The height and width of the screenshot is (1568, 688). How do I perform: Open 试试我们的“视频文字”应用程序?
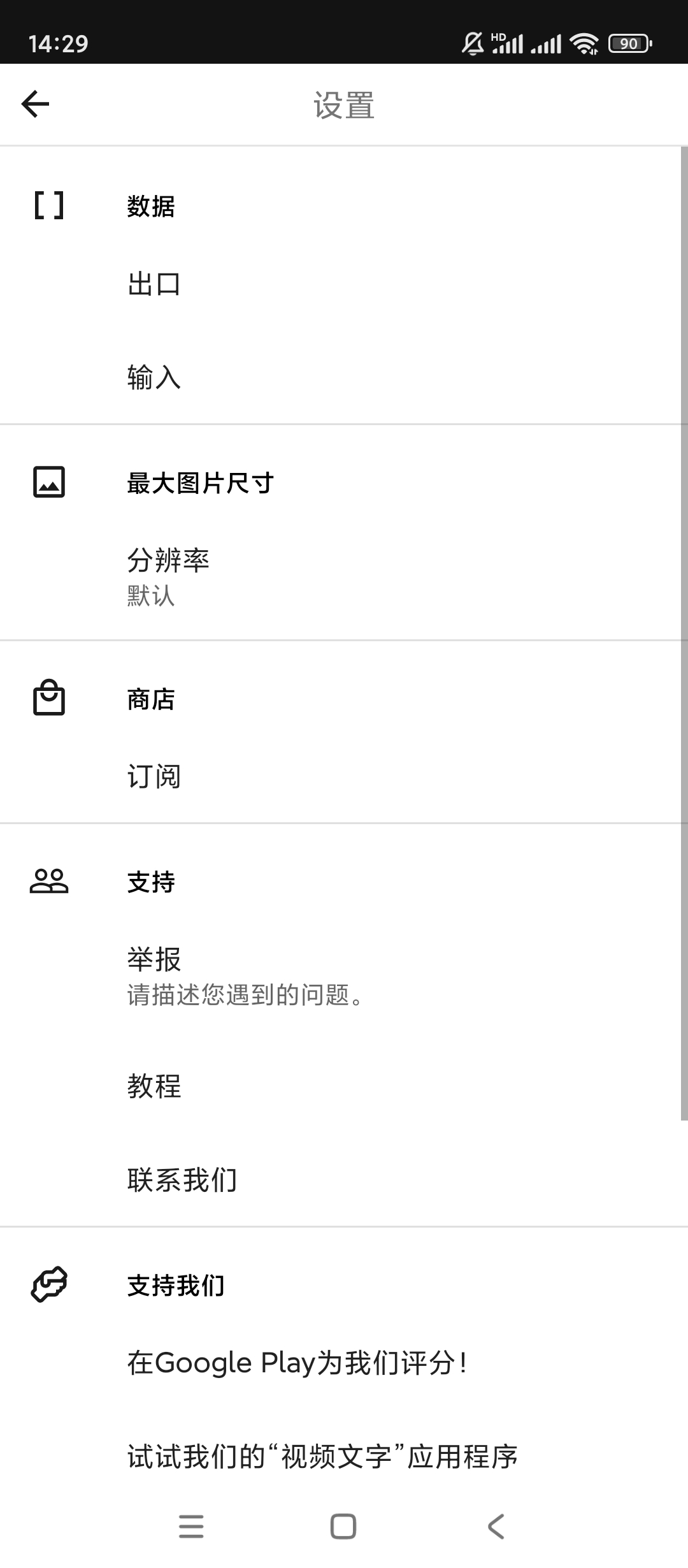click(322, 1457)
